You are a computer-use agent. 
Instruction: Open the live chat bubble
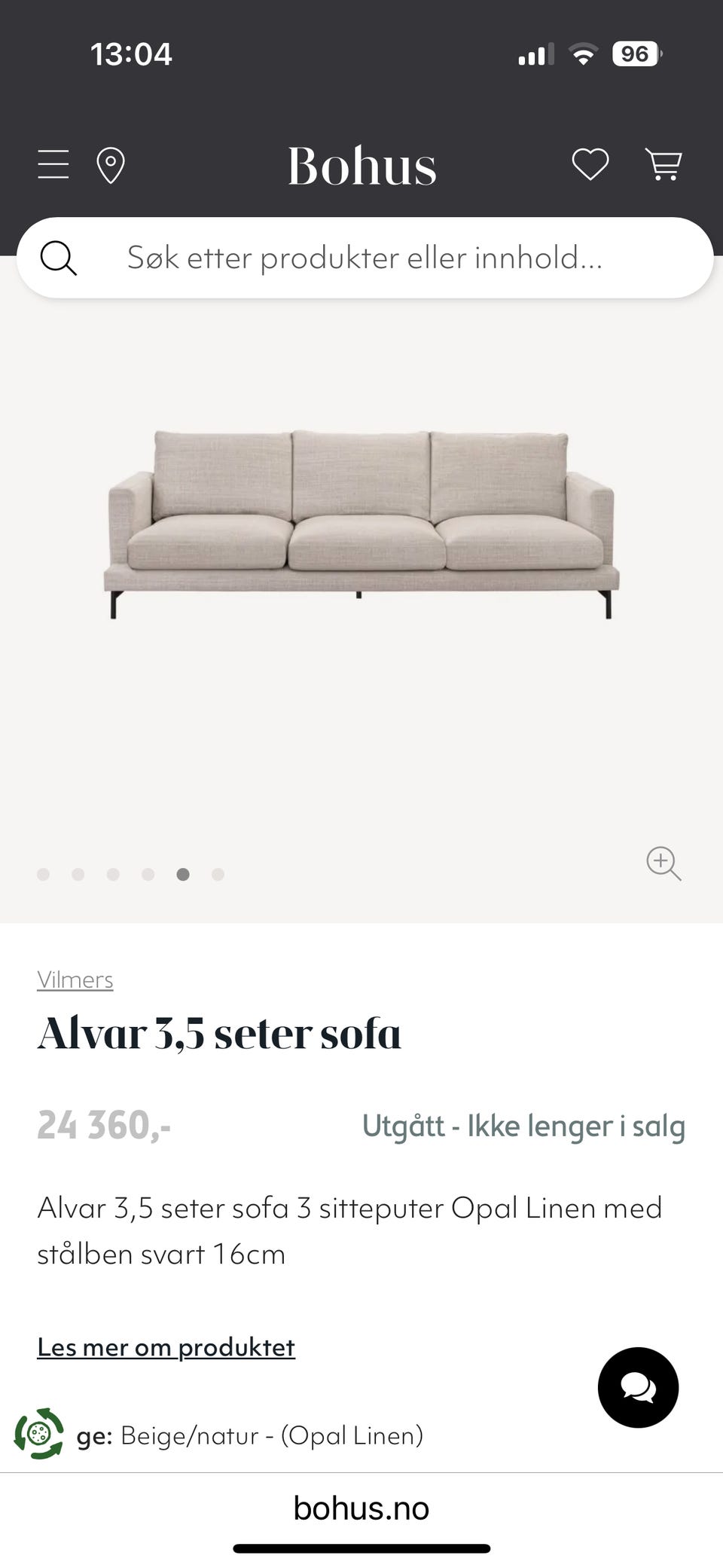pos(638,1387)
